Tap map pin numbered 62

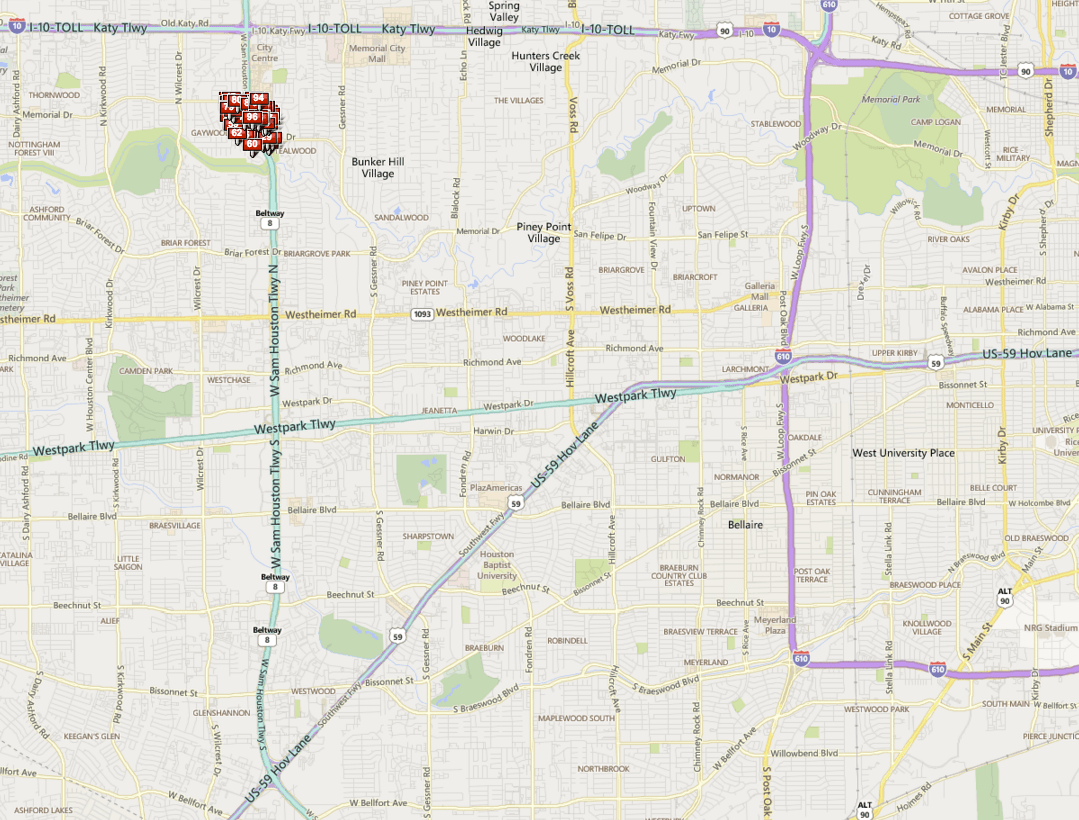click(x=236, y=133)
